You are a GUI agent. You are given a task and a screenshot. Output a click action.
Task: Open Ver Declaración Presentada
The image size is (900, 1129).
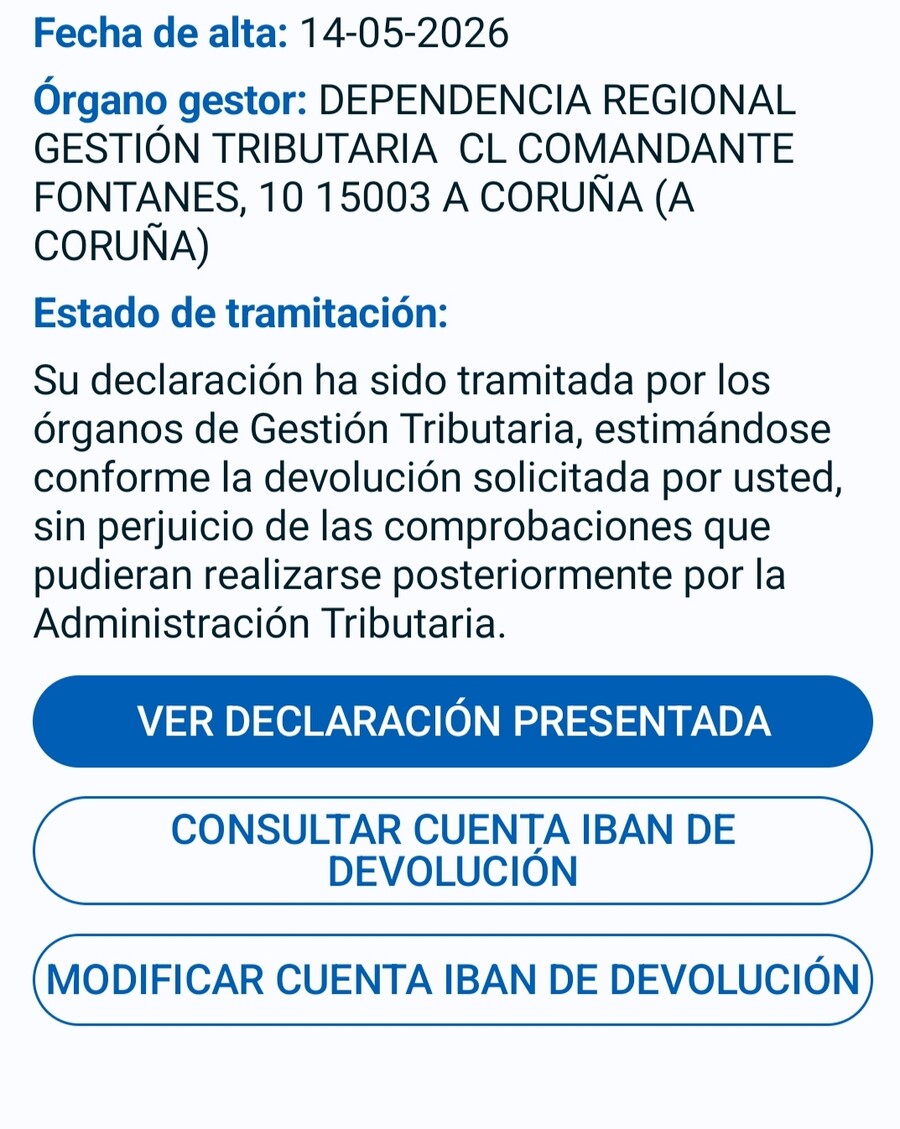[453, 721]
